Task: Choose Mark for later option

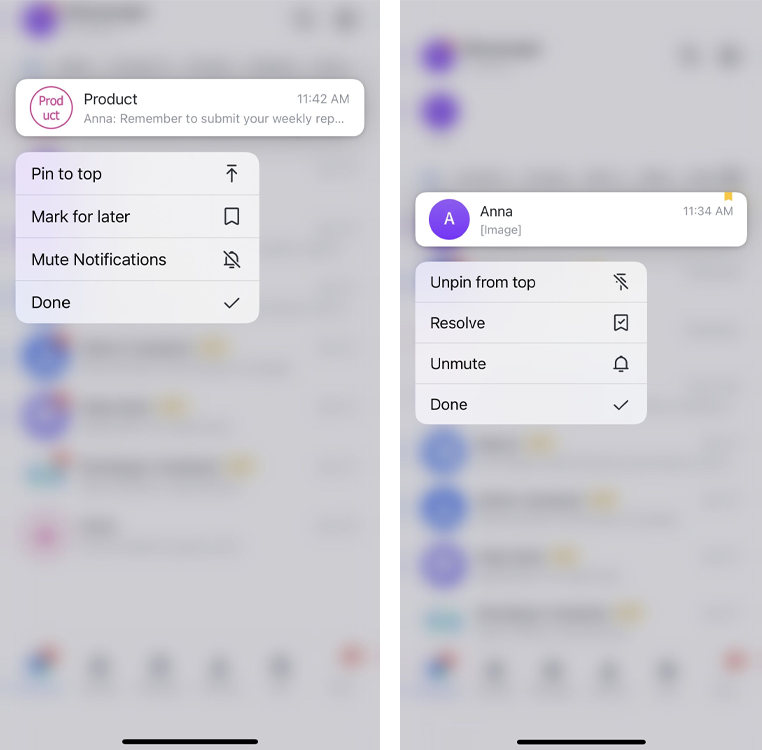Action: [137, 216]
